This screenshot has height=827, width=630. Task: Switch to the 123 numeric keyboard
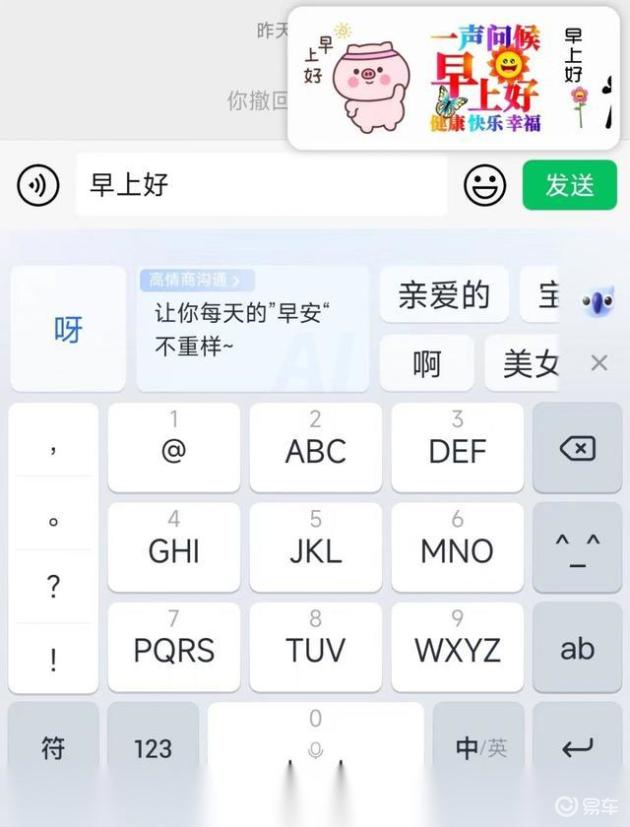pyautogui.click(x=153, y=747)
